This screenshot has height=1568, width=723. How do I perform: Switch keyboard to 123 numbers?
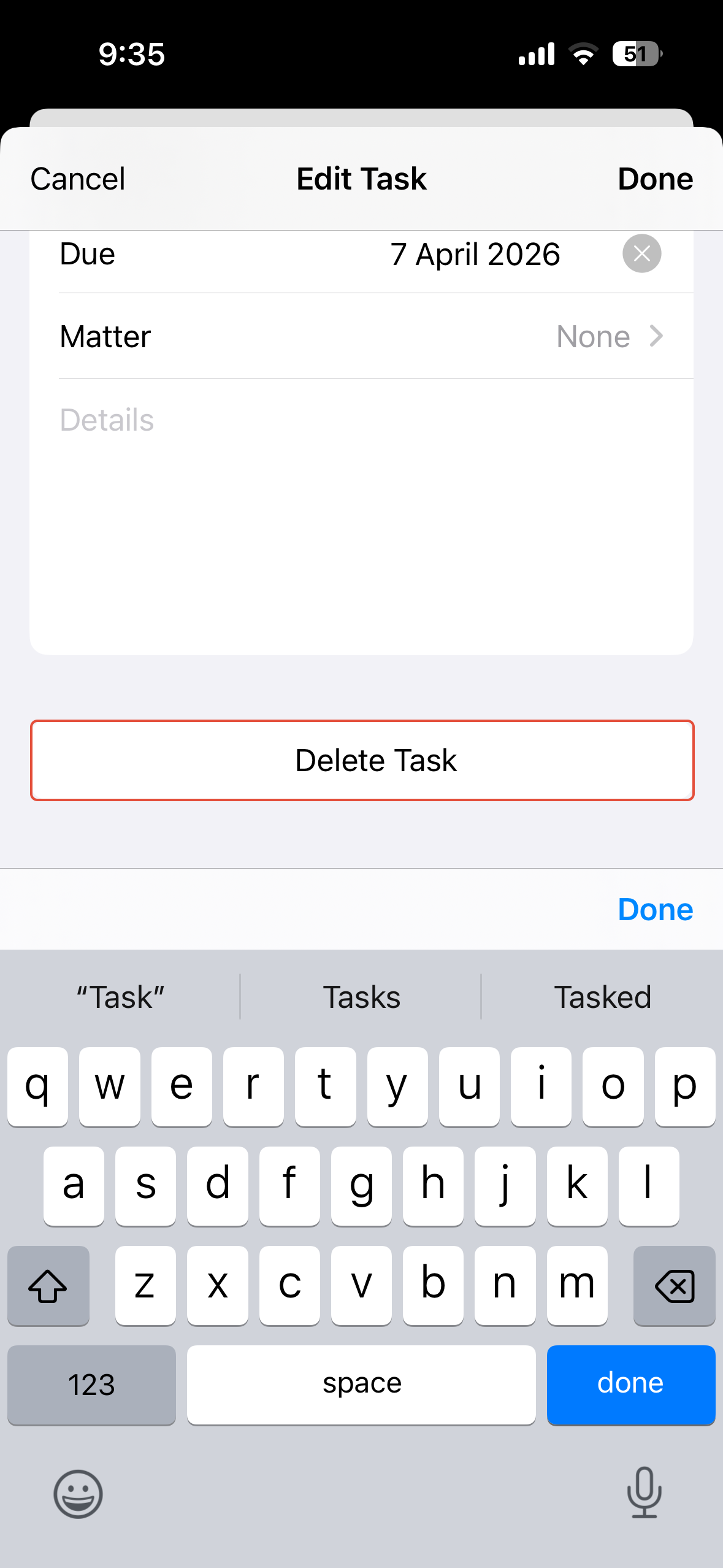[x=91, y=1385]
